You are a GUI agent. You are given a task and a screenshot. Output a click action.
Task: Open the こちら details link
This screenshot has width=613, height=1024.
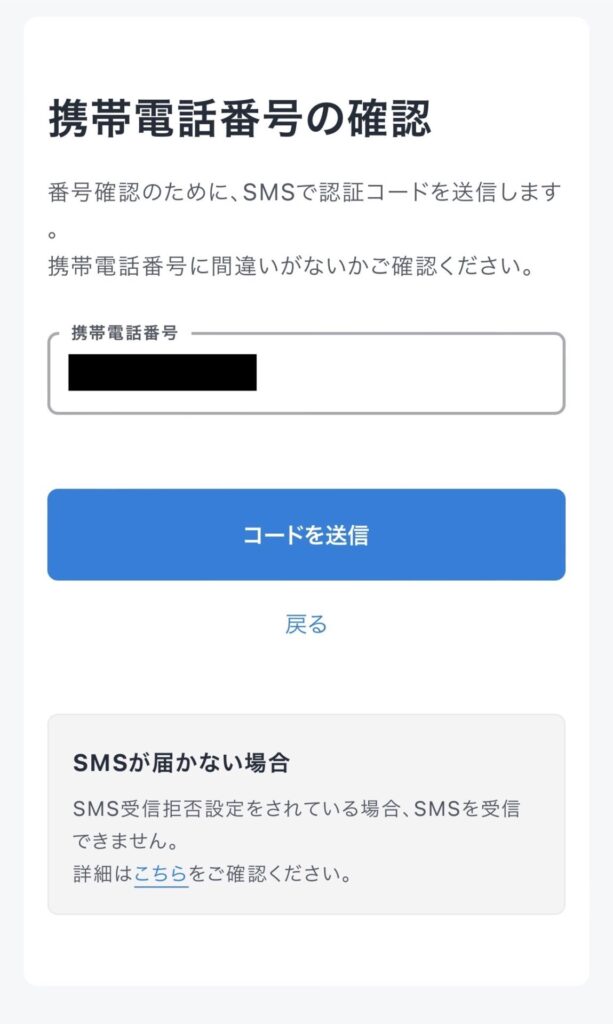[161, 874]
